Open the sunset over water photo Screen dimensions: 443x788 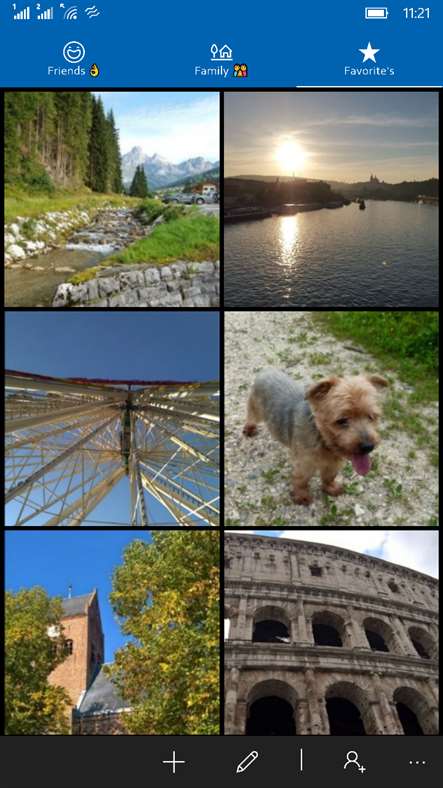pos(331,199)
